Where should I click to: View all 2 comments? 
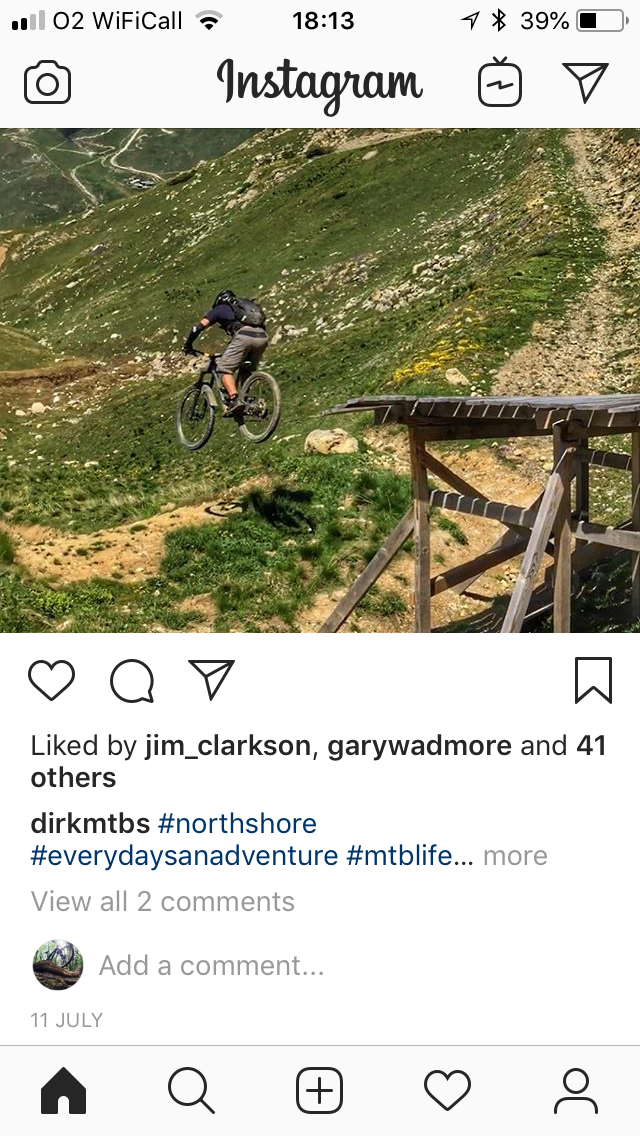point(163,901)
